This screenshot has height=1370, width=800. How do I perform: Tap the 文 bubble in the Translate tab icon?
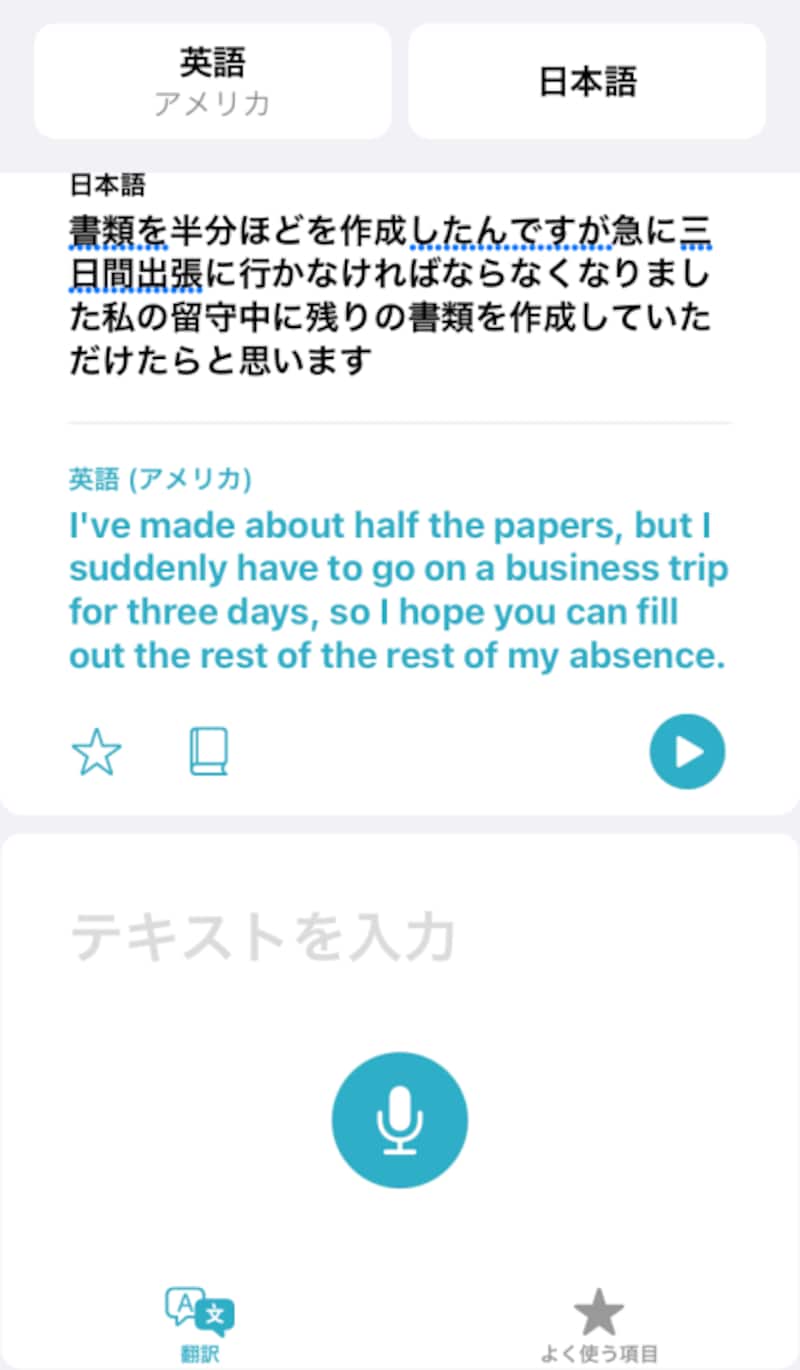(215, 1315)
